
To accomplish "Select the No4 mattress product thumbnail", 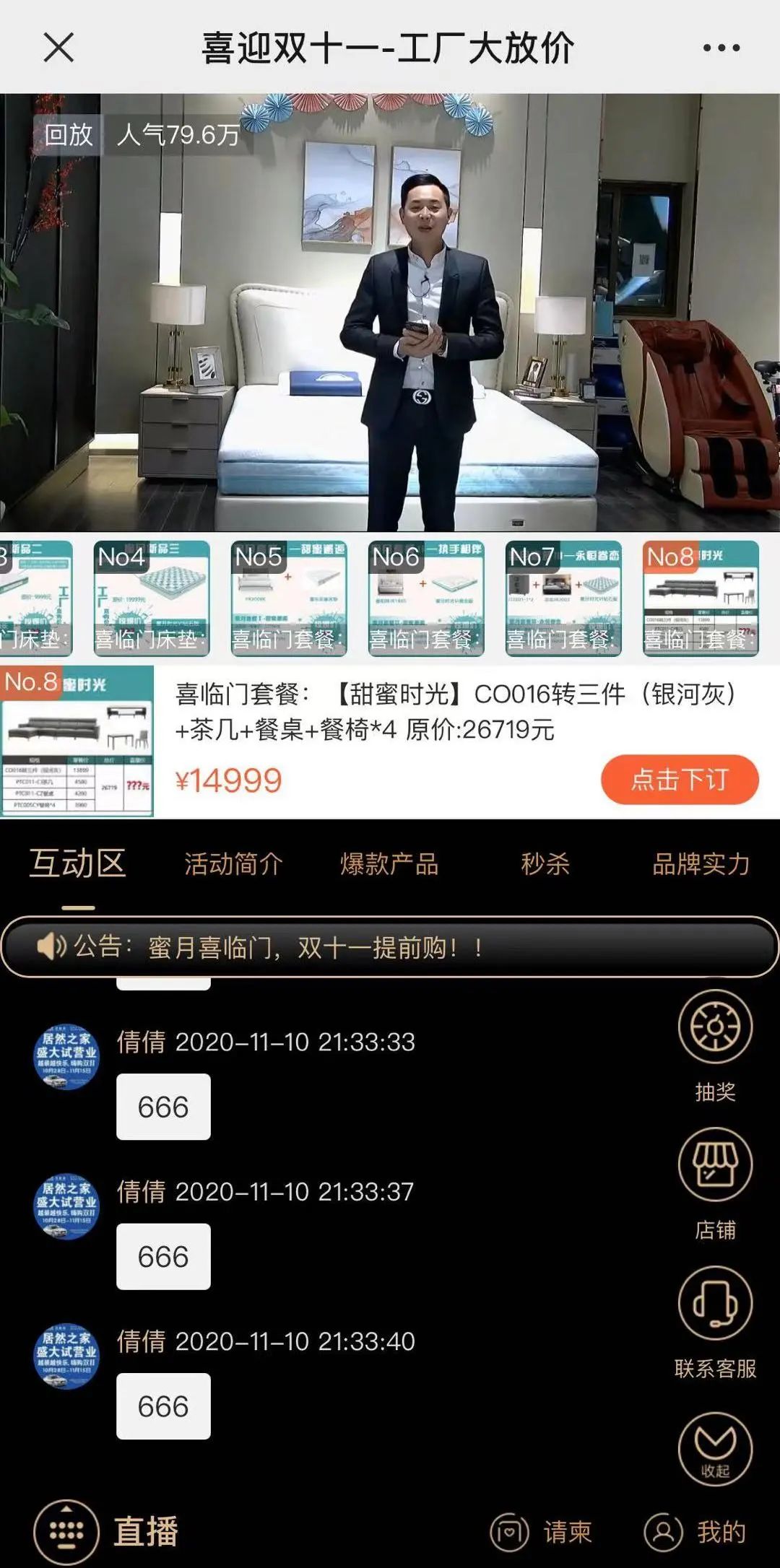I will [152, 598].
